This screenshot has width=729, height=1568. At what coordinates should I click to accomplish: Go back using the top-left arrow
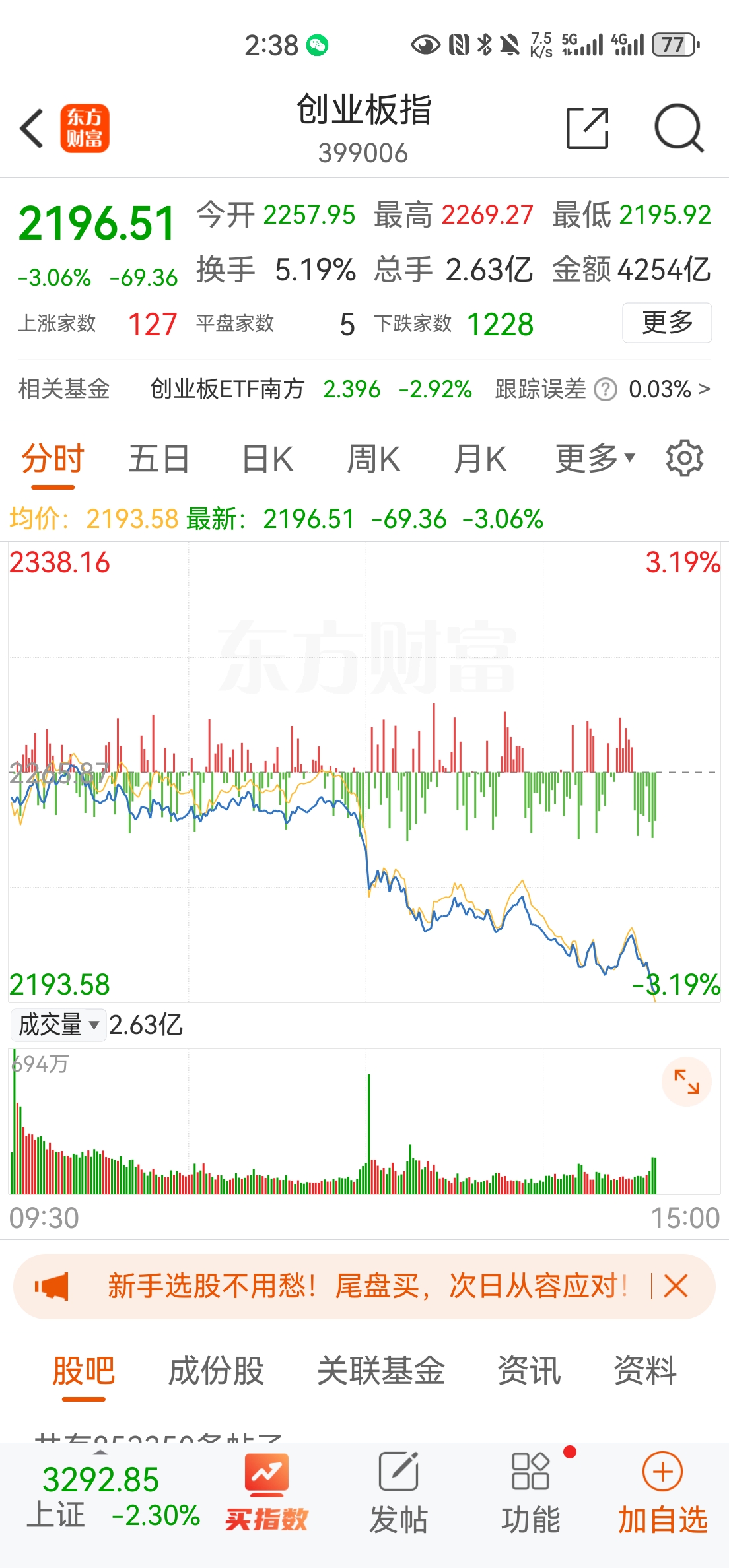(x=32, y=128)
